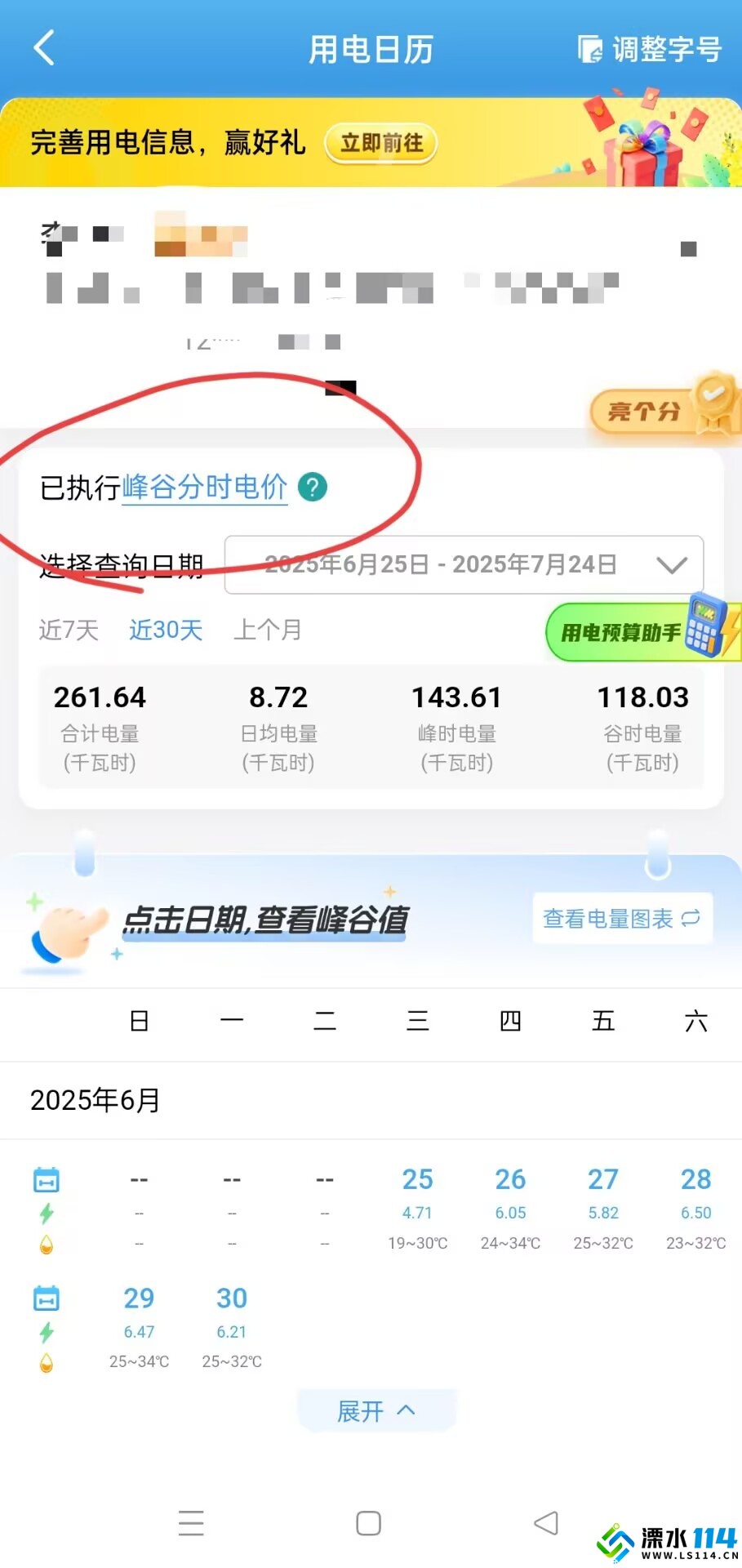Tap the help icon beside 峰谷分时电价

pos(313,488)
